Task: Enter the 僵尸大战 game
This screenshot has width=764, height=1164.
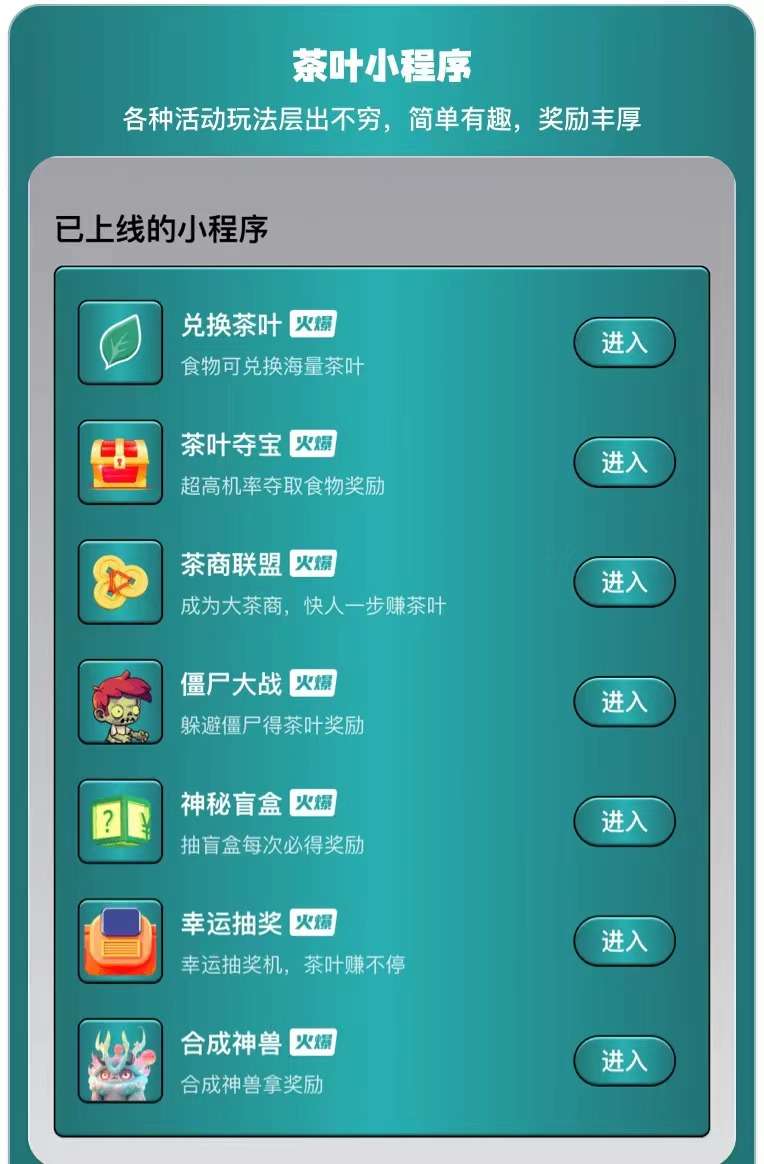Action: (624, 702)
